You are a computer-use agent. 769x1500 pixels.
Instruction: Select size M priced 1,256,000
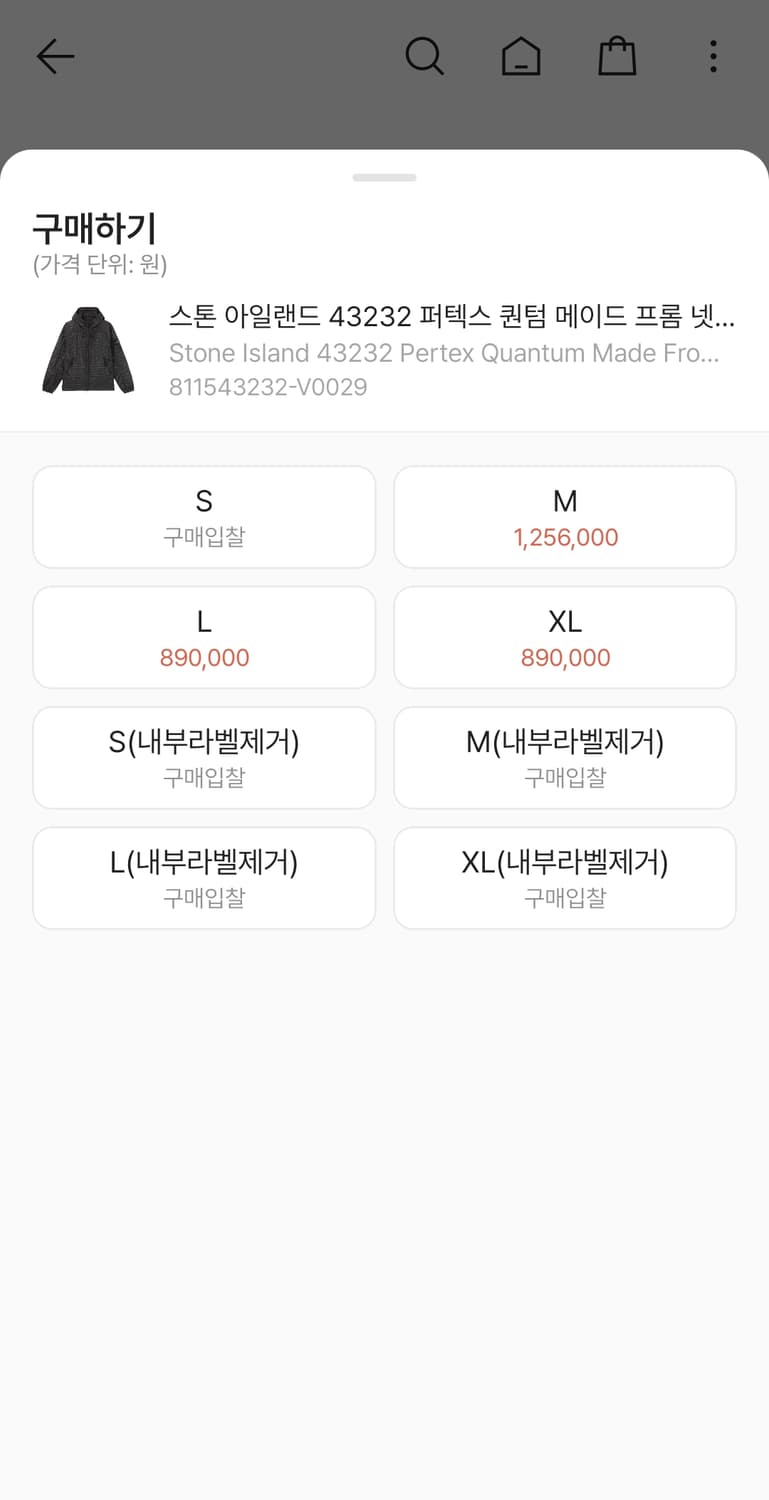coord(564,517)
